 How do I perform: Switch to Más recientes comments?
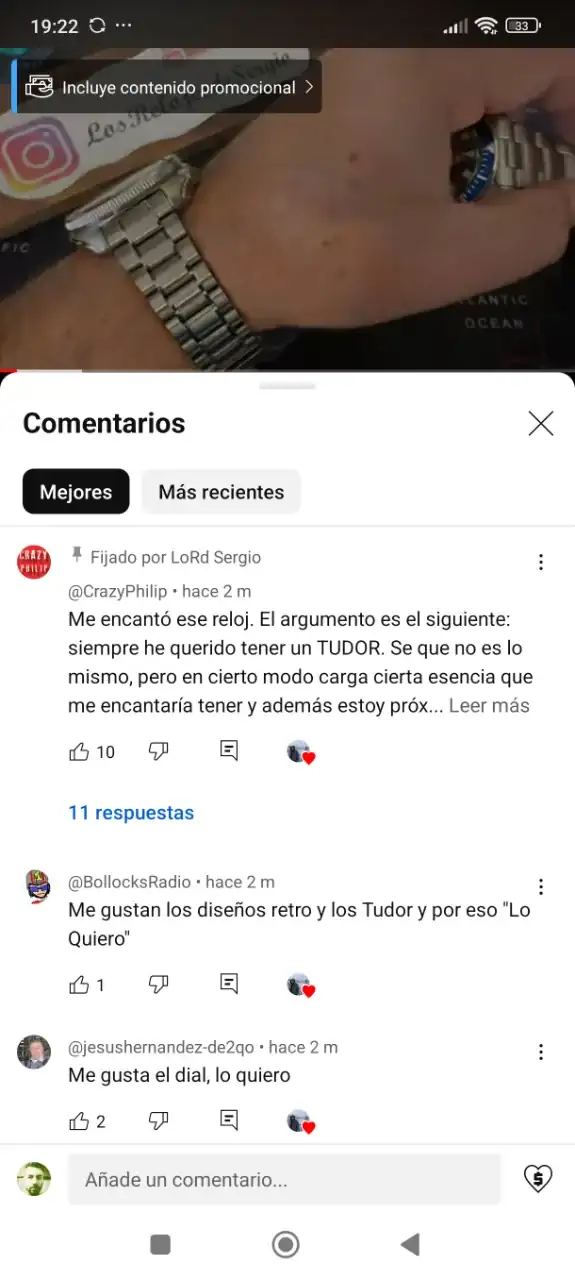221,492
